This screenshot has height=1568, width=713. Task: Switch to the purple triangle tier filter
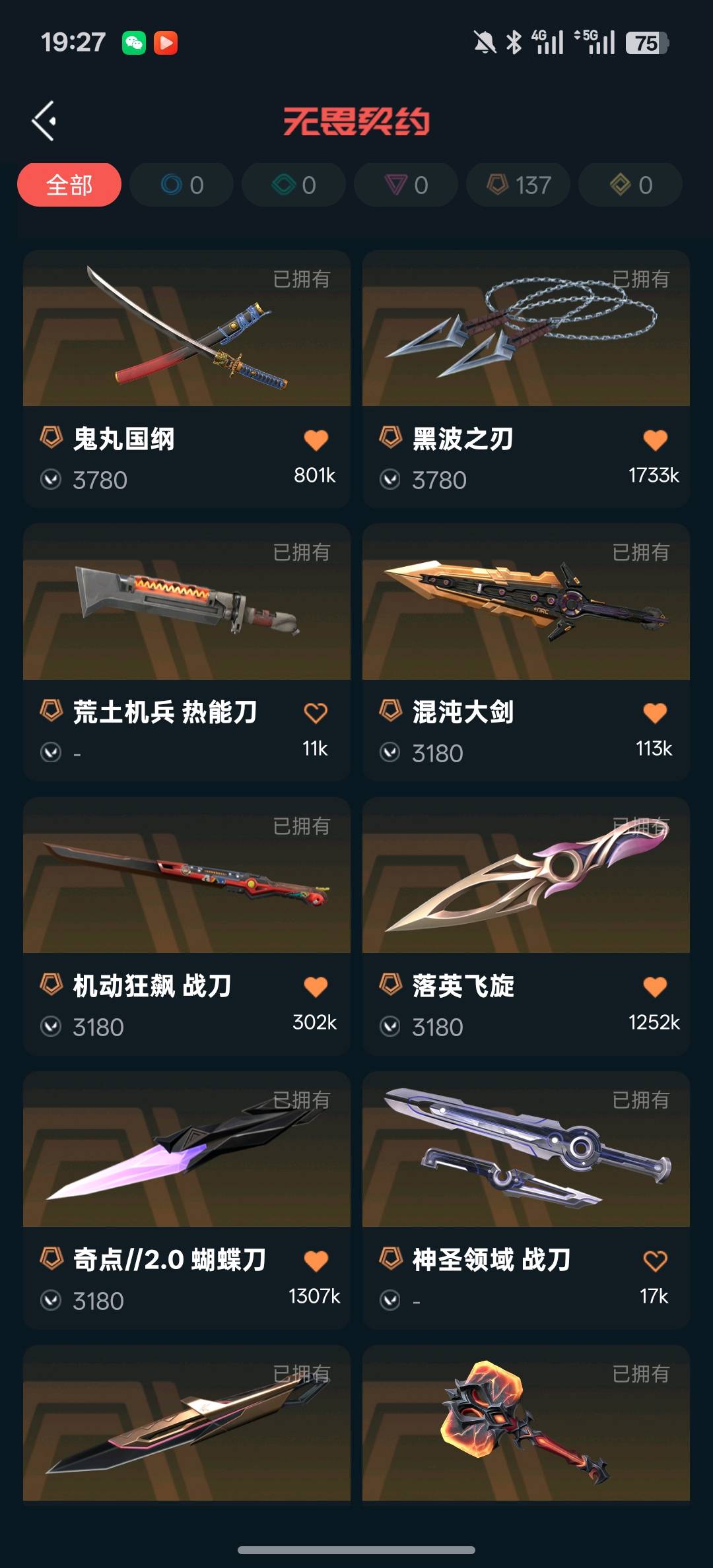tap(406, 185)
